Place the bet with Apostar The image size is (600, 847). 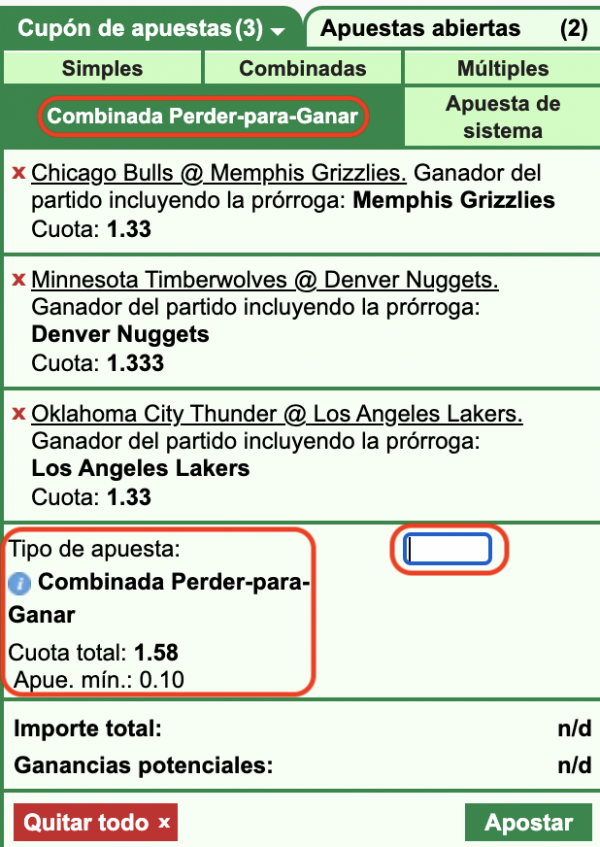tap(528, 823)
